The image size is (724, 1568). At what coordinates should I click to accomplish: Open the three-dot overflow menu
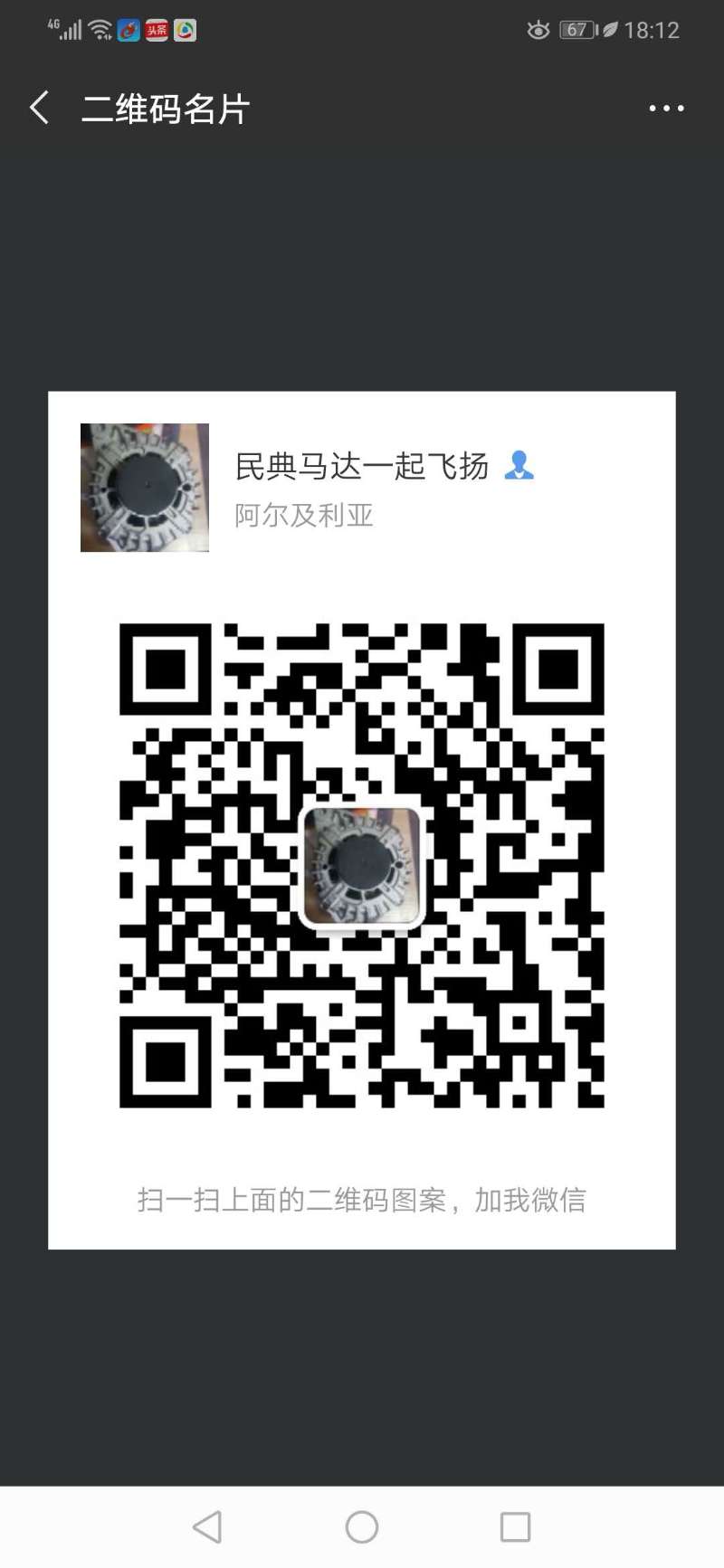pyautogui.click(x=666, y=109)
